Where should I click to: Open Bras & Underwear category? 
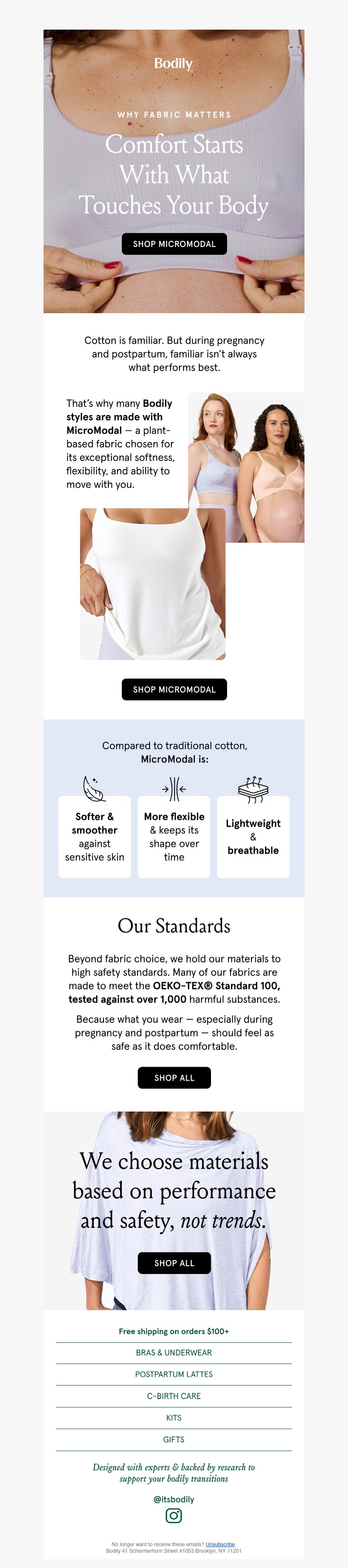174,1353
